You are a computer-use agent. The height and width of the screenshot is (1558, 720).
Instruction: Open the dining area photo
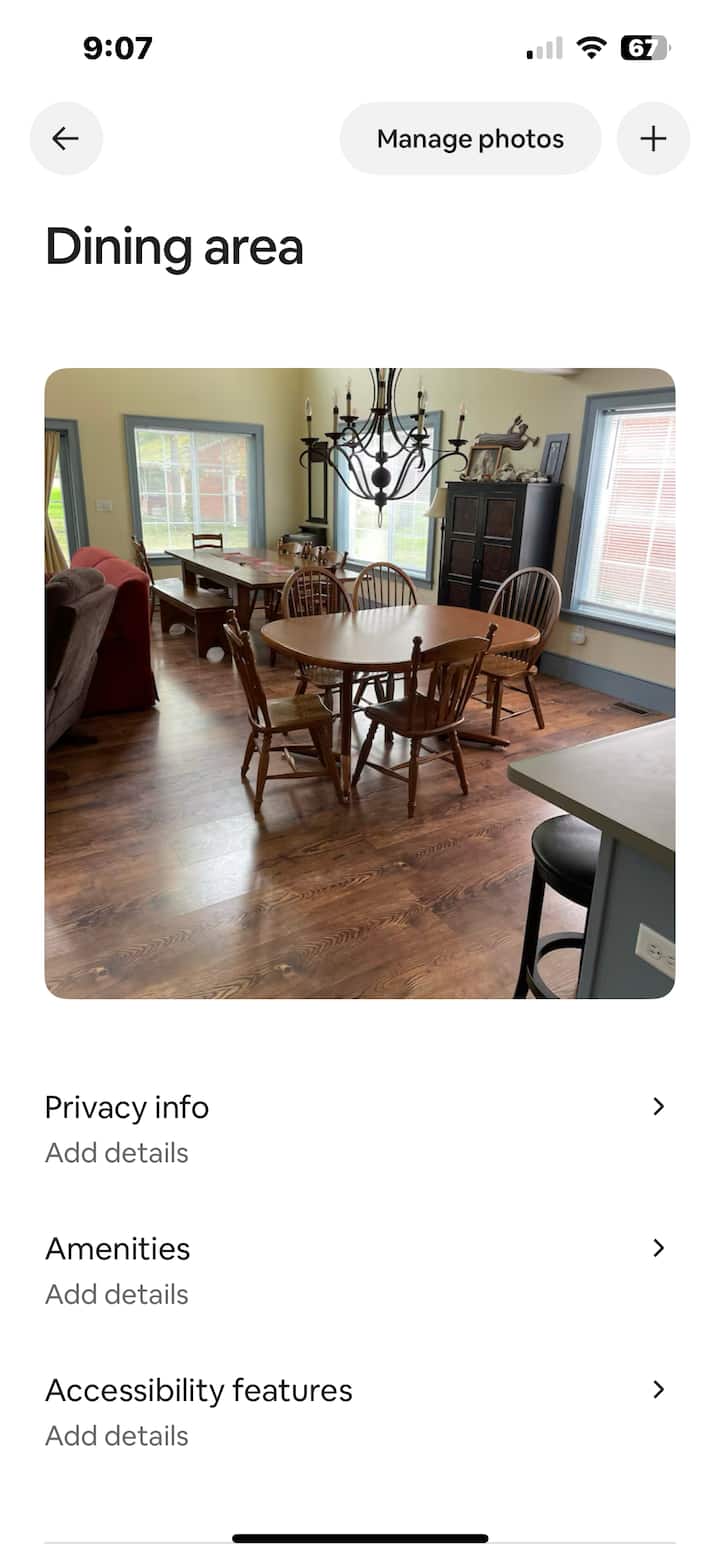[360, 683]
